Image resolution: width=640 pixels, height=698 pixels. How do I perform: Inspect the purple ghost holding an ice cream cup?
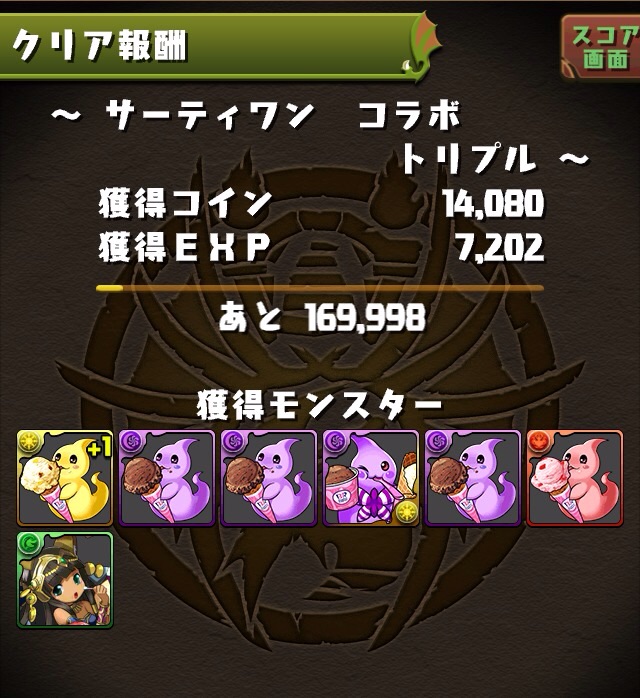[x=371, y=478]
